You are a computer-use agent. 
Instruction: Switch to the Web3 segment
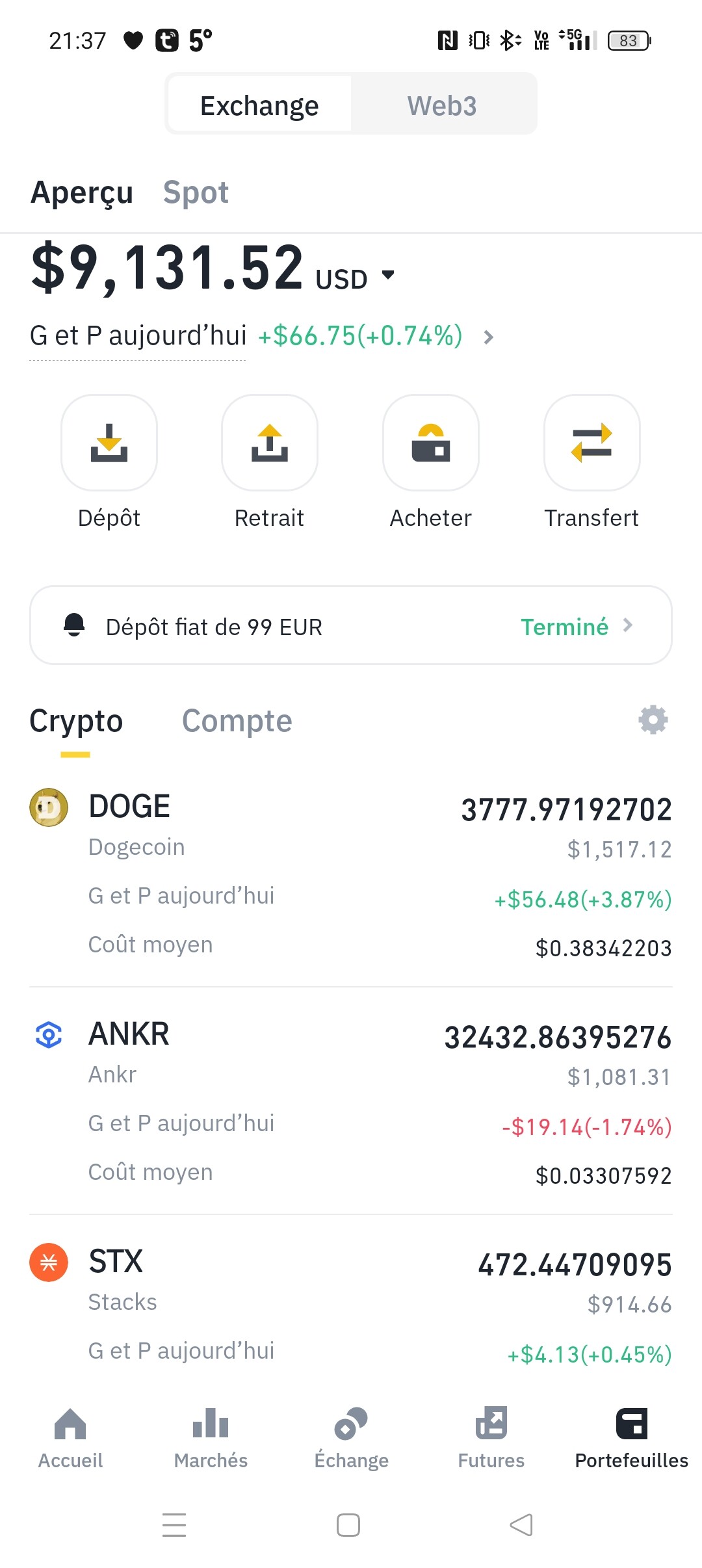pyautogui.click(x=443, y=105)
